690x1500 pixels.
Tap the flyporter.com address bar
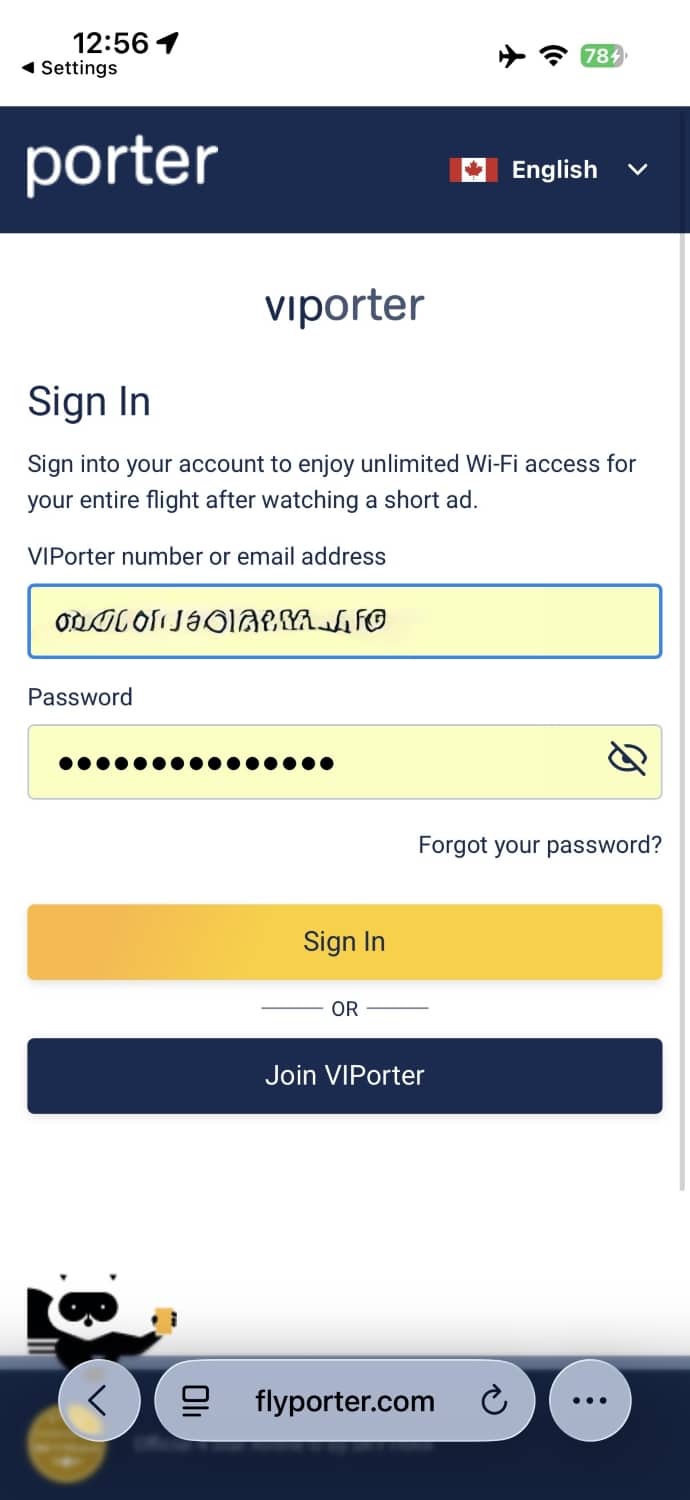pyautogui.click(x=344, y=1401)
